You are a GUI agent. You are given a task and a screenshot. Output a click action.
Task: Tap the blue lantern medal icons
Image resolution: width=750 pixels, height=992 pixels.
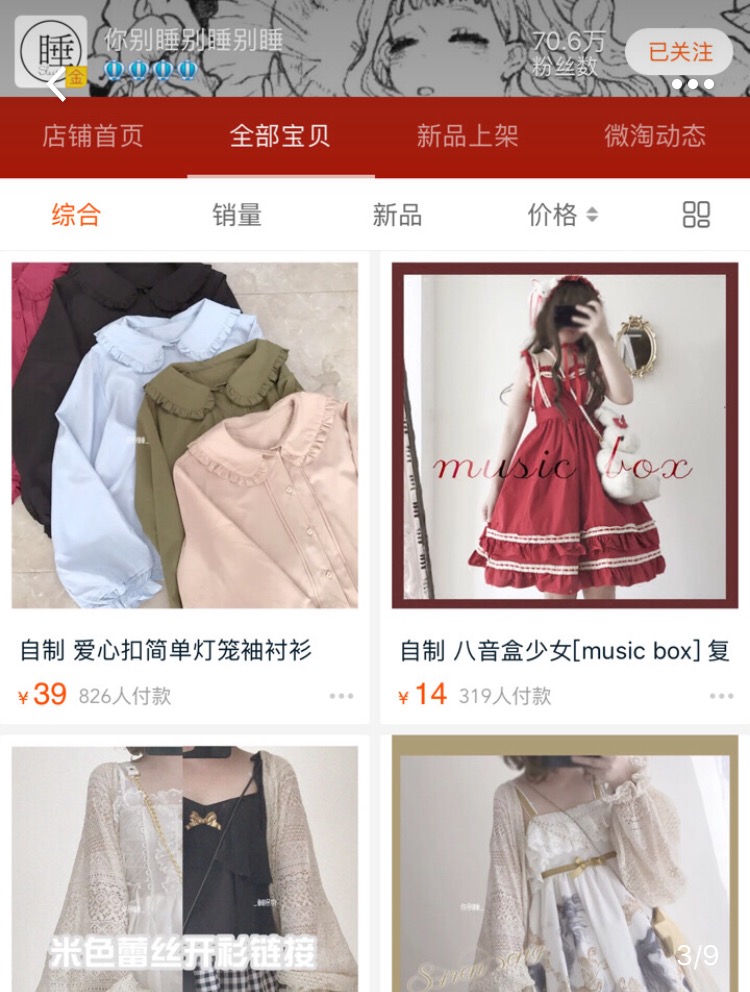coord(147,71)
